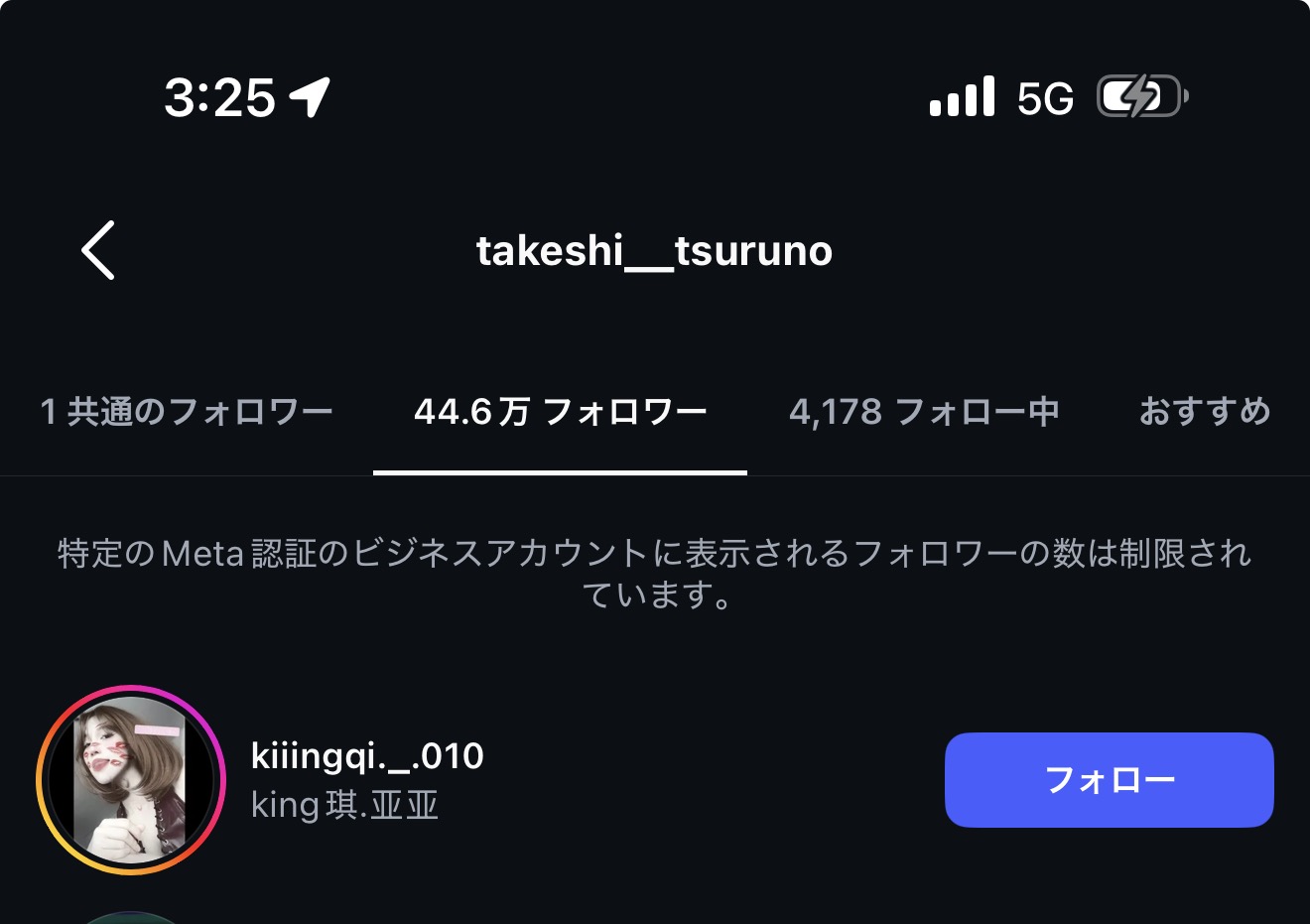Open the 4,178 フォロー中 tab
Image resolution: width=1310 pixels, height=924 pixels.
pos(924,412)
